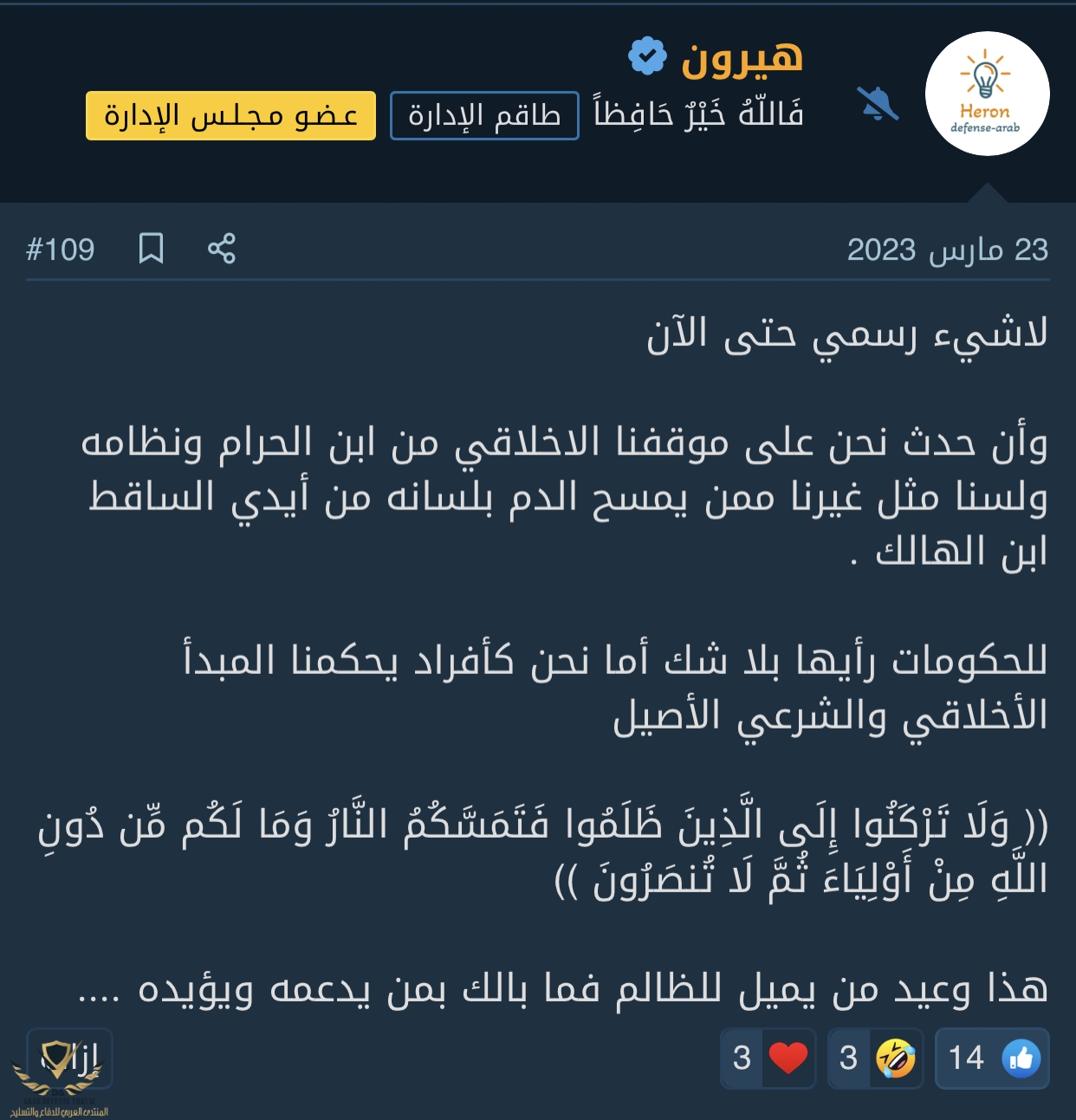Bookmark post #109
Screen dimensions: 1076x1120
(x=152, y=249)
